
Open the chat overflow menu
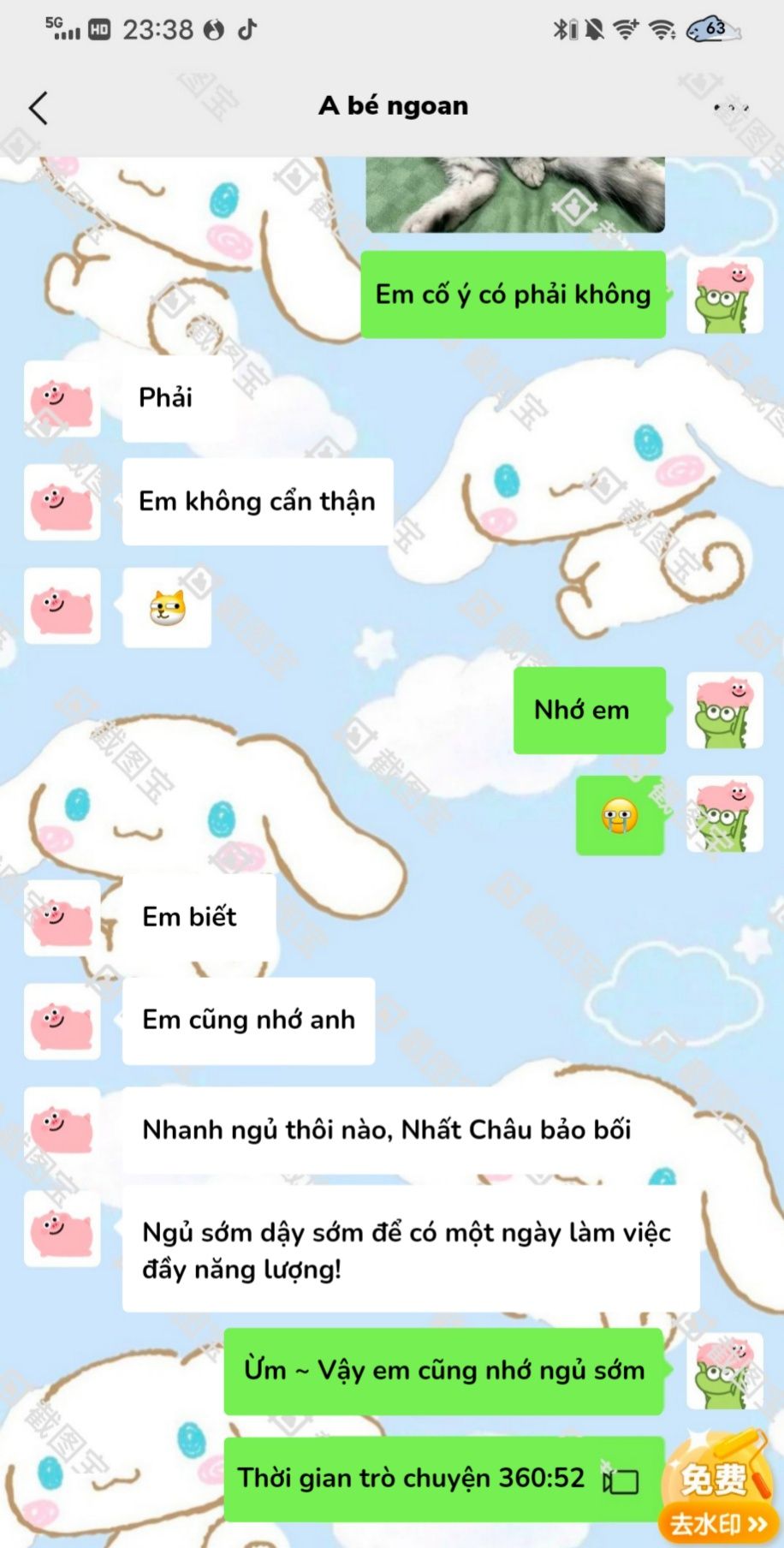click(731, 108)
